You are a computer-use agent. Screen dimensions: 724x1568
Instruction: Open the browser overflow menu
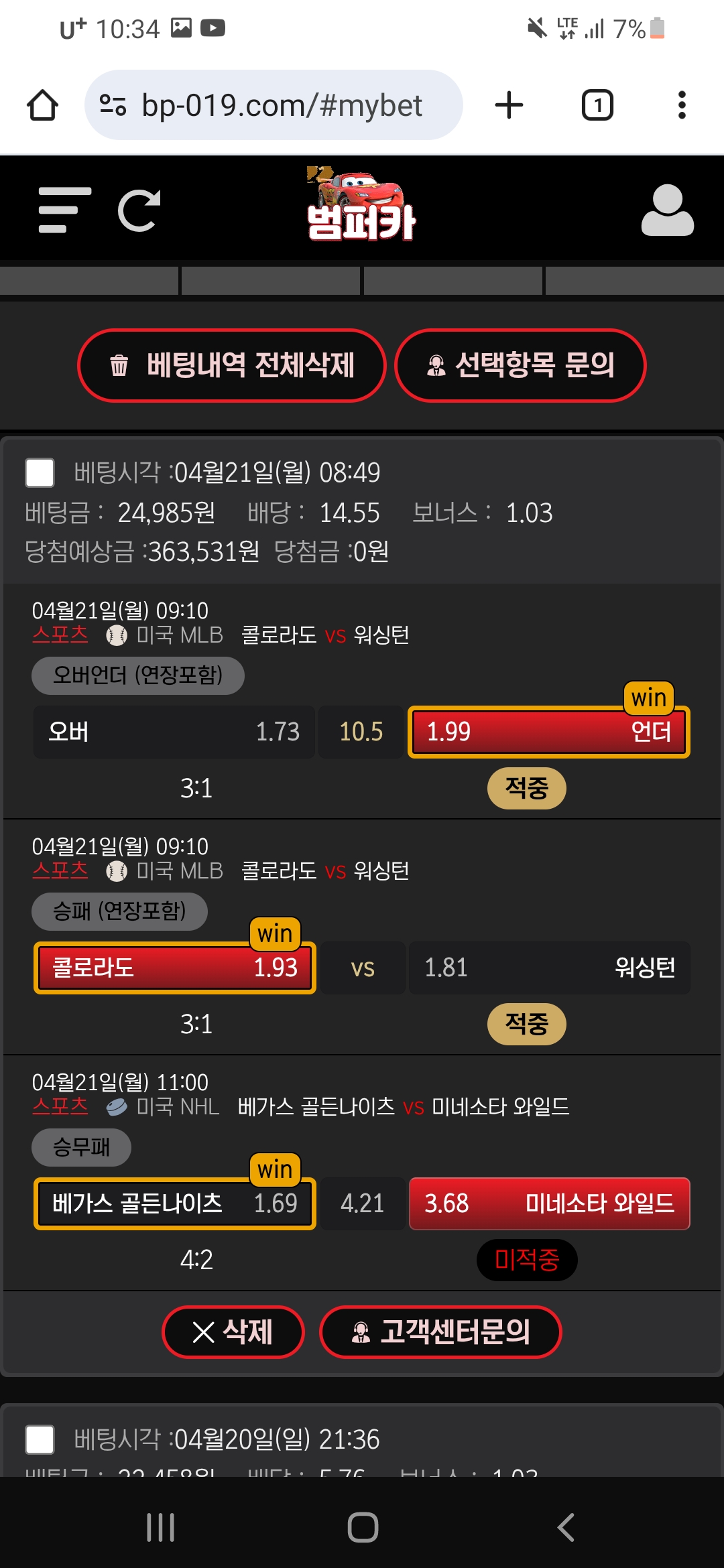pyautogui.click(x=682, y=105)
